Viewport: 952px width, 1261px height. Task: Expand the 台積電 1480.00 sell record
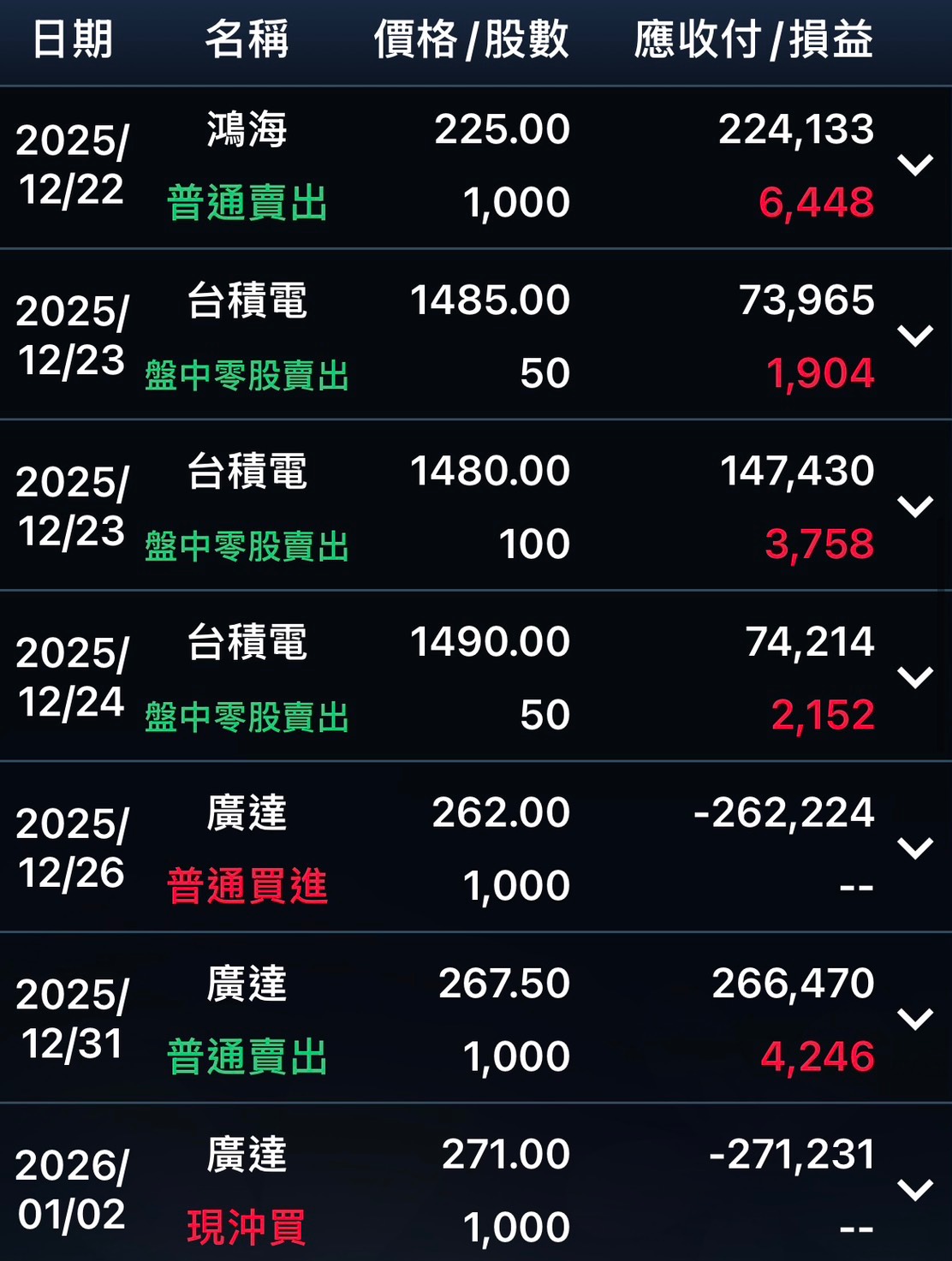(x=914, y=506)
